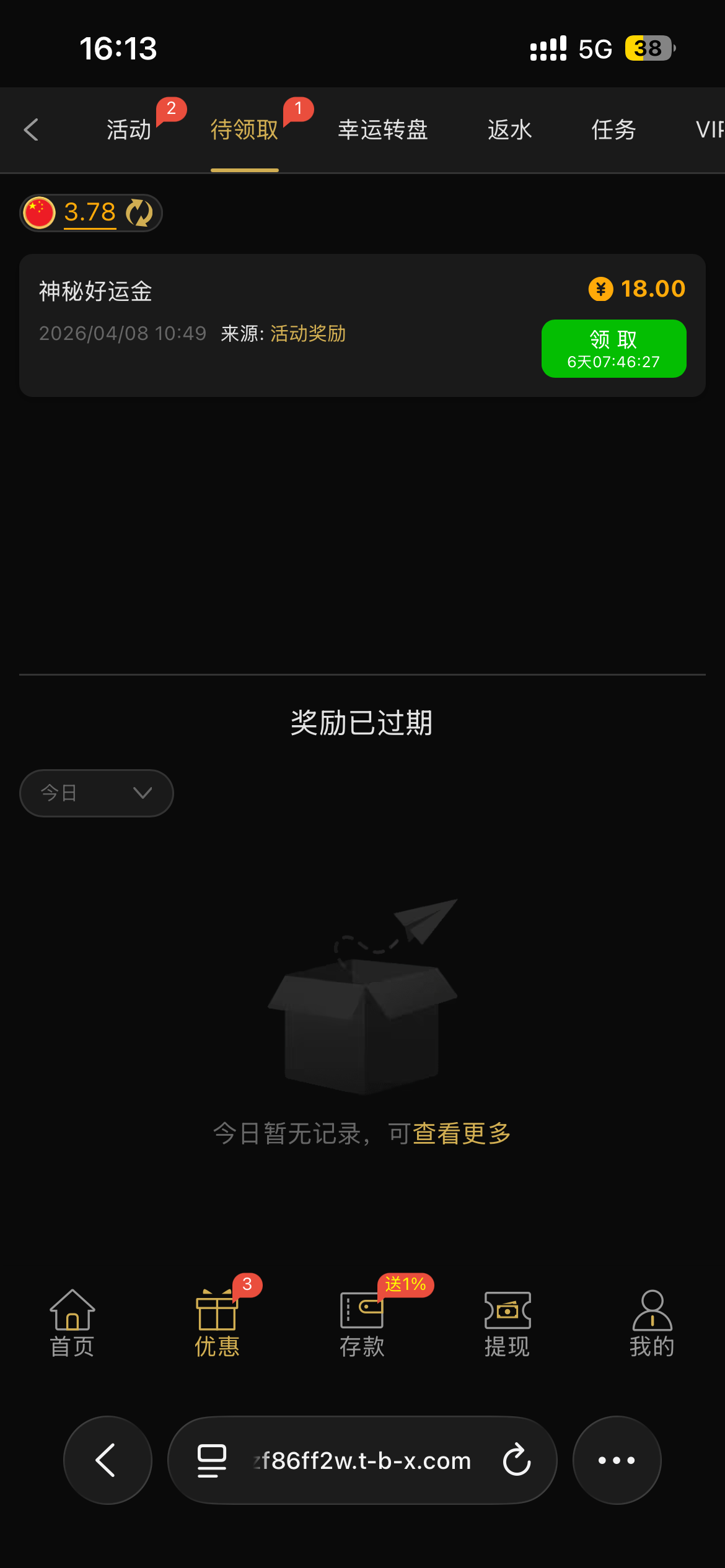The image size is (725, 1568).
Task: Switch to the 活动 tab
Action: (x=129, y=130)
